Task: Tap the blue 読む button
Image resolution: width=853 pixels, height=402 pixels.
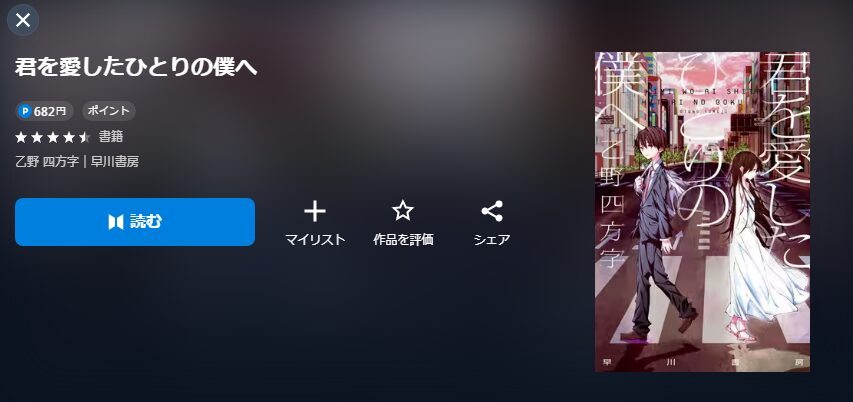Action: tap(135, 222)
